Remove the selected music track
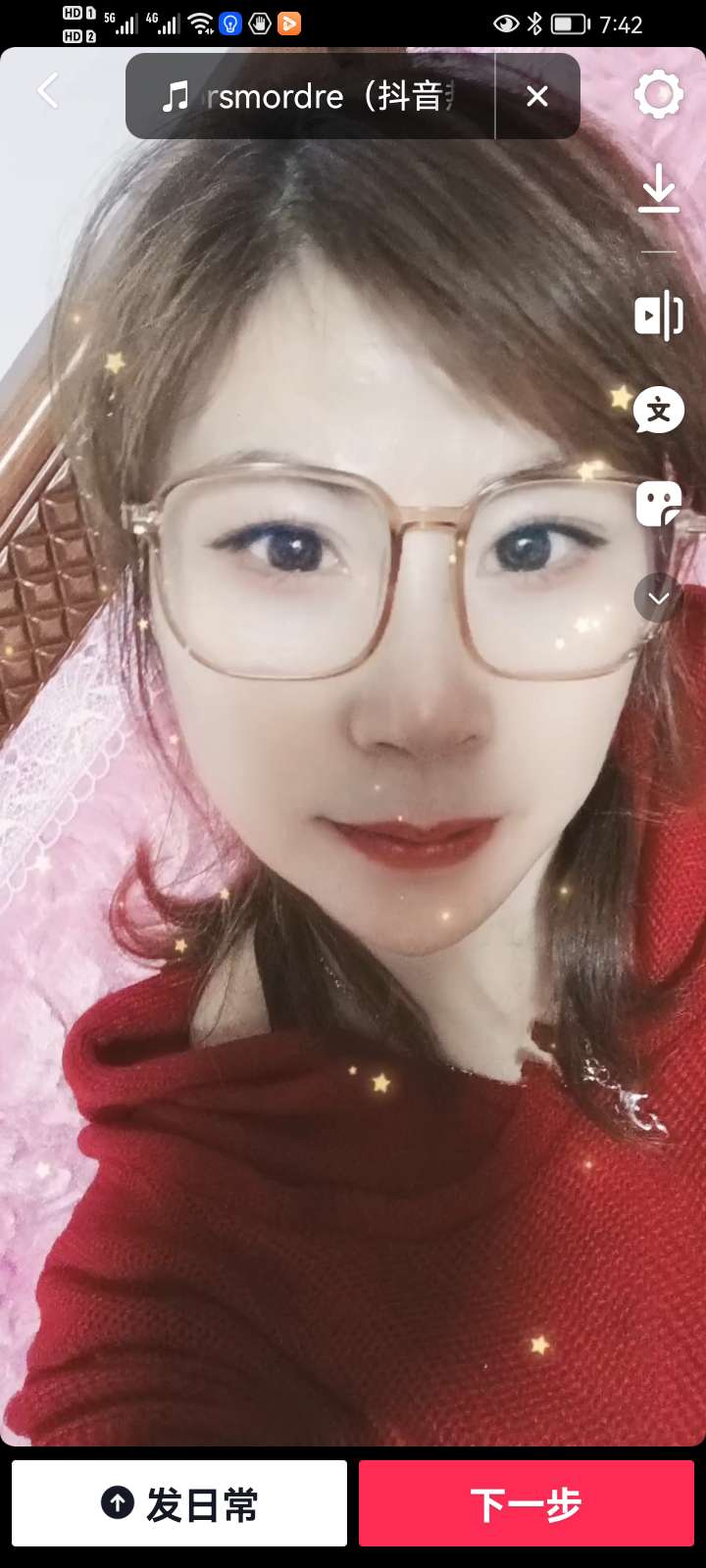The width and height of the screenshot is (706, 1568). pos(536,96)
